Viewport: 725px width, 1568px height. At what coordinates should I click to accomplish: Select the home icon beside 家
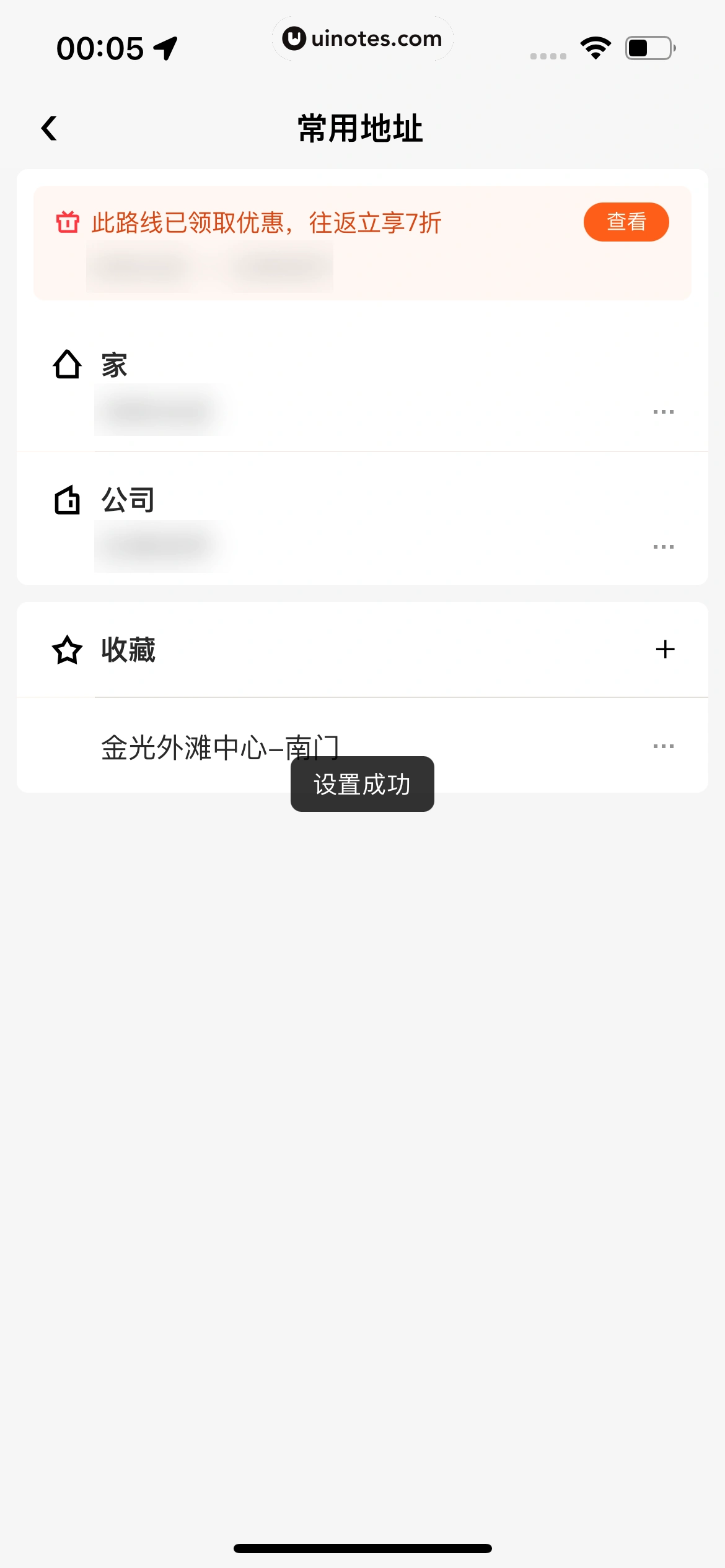pos(67,364)
